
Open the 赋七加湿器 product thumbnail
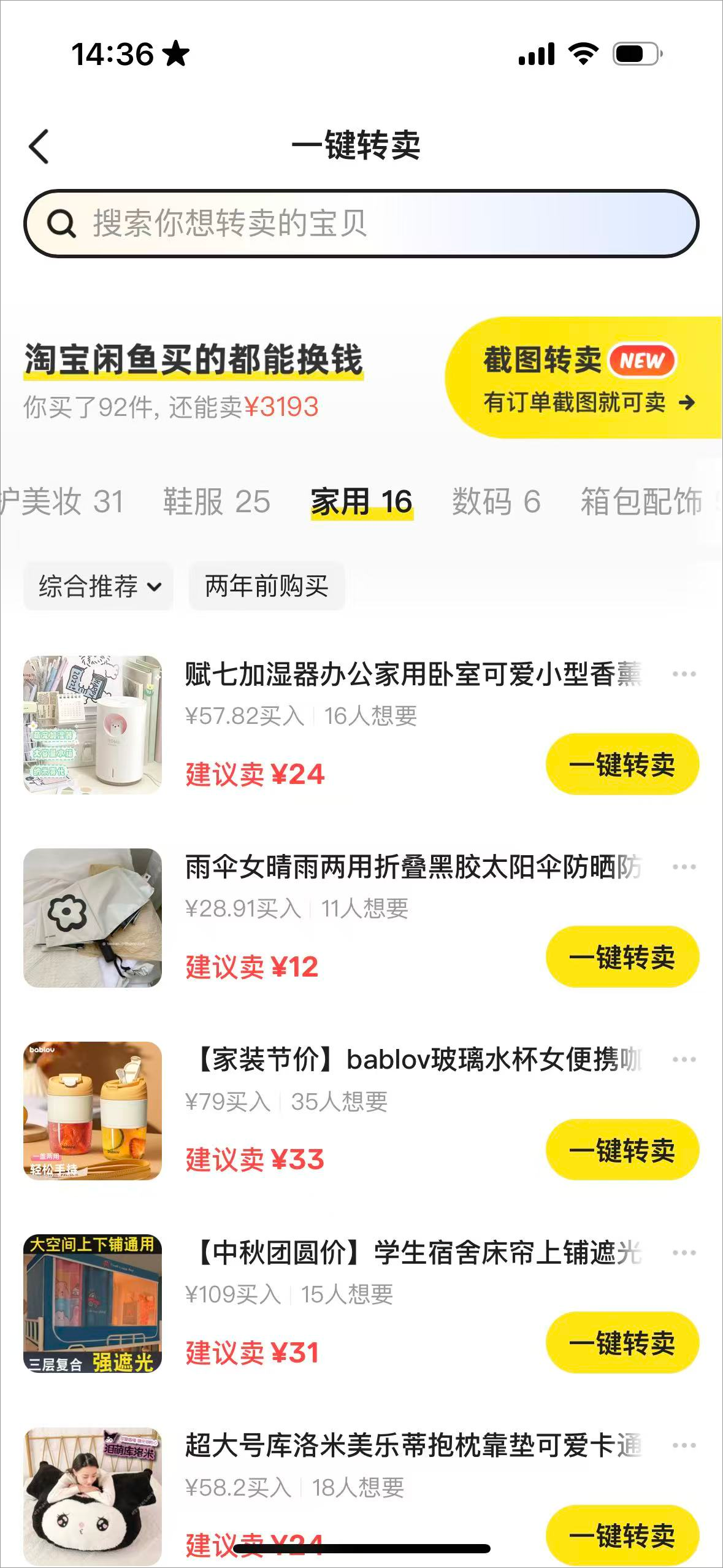93,725
